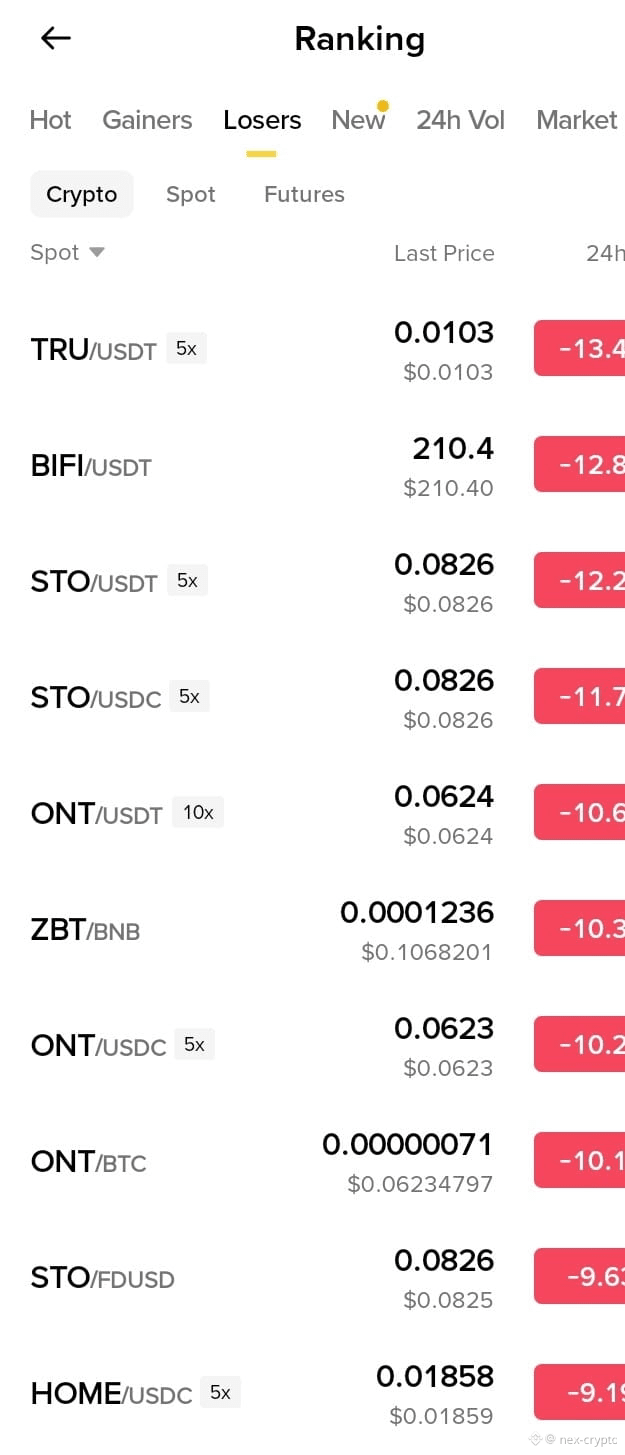Select the Market tab

[577, 120]
